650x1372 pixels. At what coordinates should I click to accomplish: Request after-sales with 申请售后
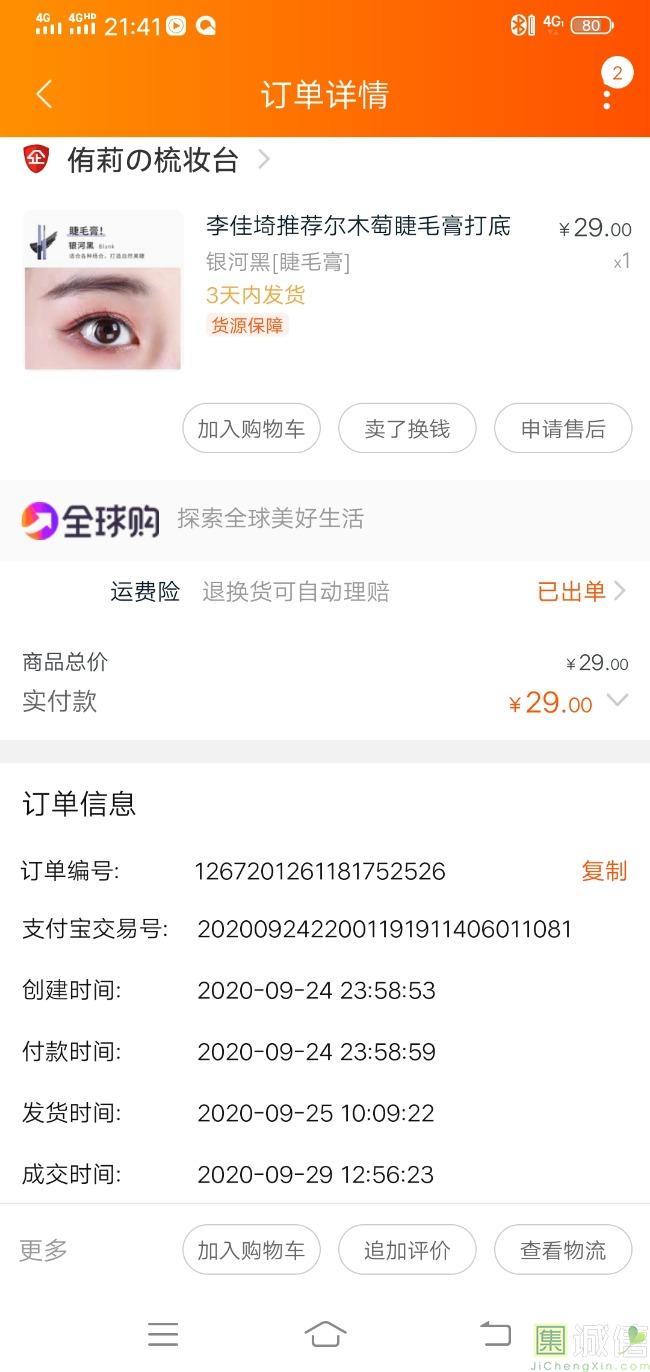[x=563, y=429]
